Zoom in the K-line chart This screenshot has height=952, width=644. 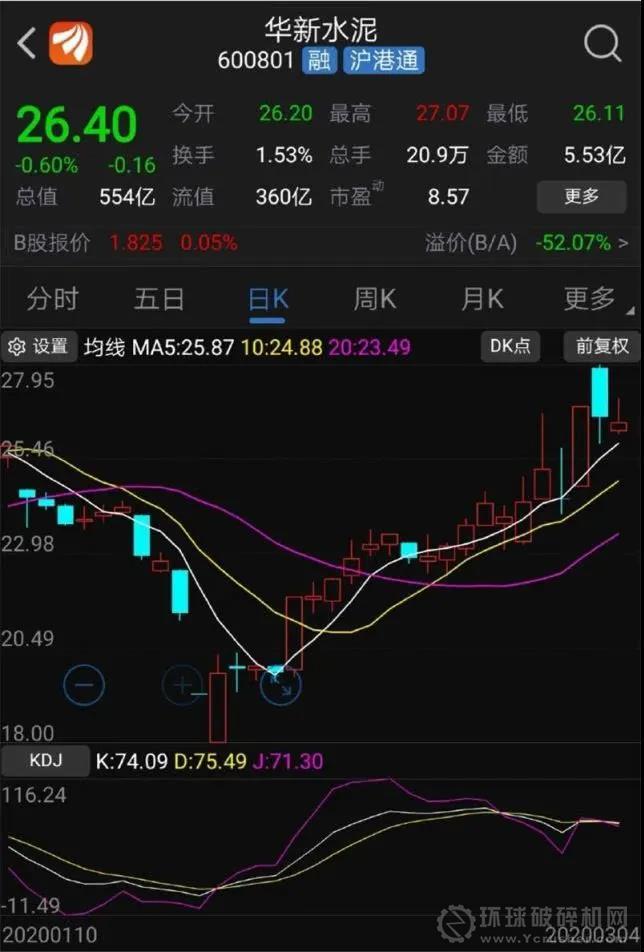coord(183,685)
